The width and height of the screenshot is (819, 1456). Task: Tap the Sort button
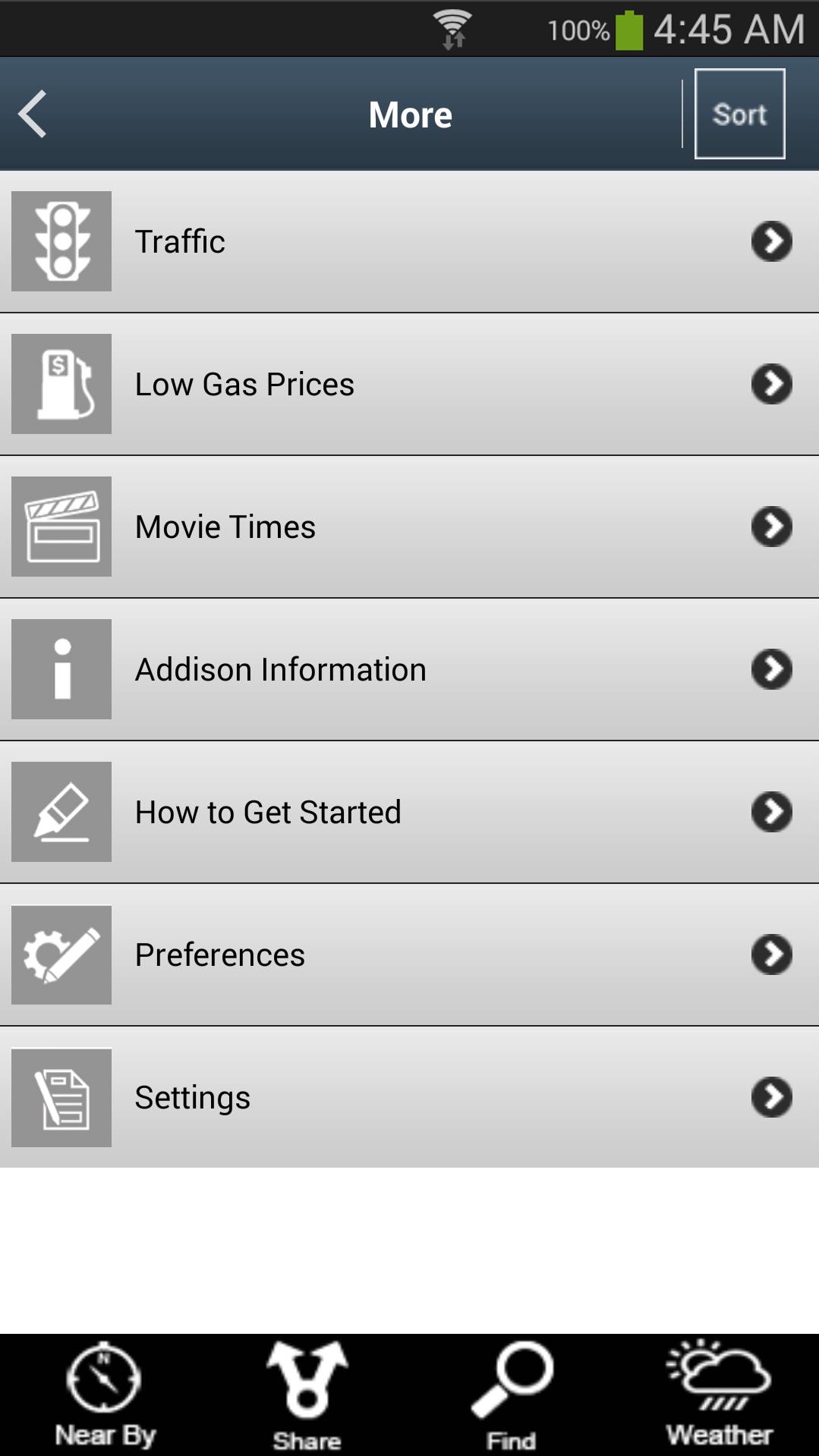click(739, 115)
